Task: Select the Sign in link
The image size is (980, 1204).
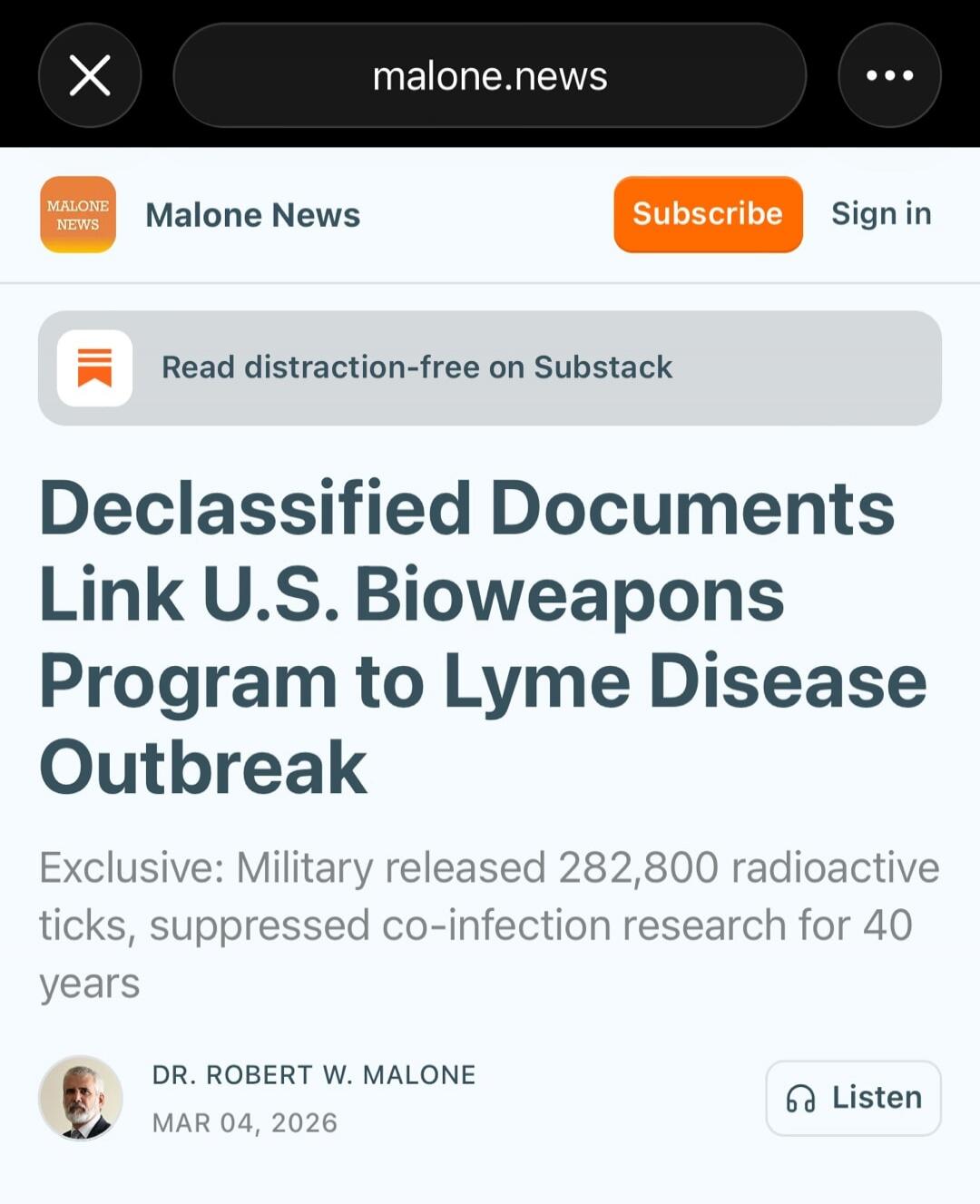Action: (881, 215)
